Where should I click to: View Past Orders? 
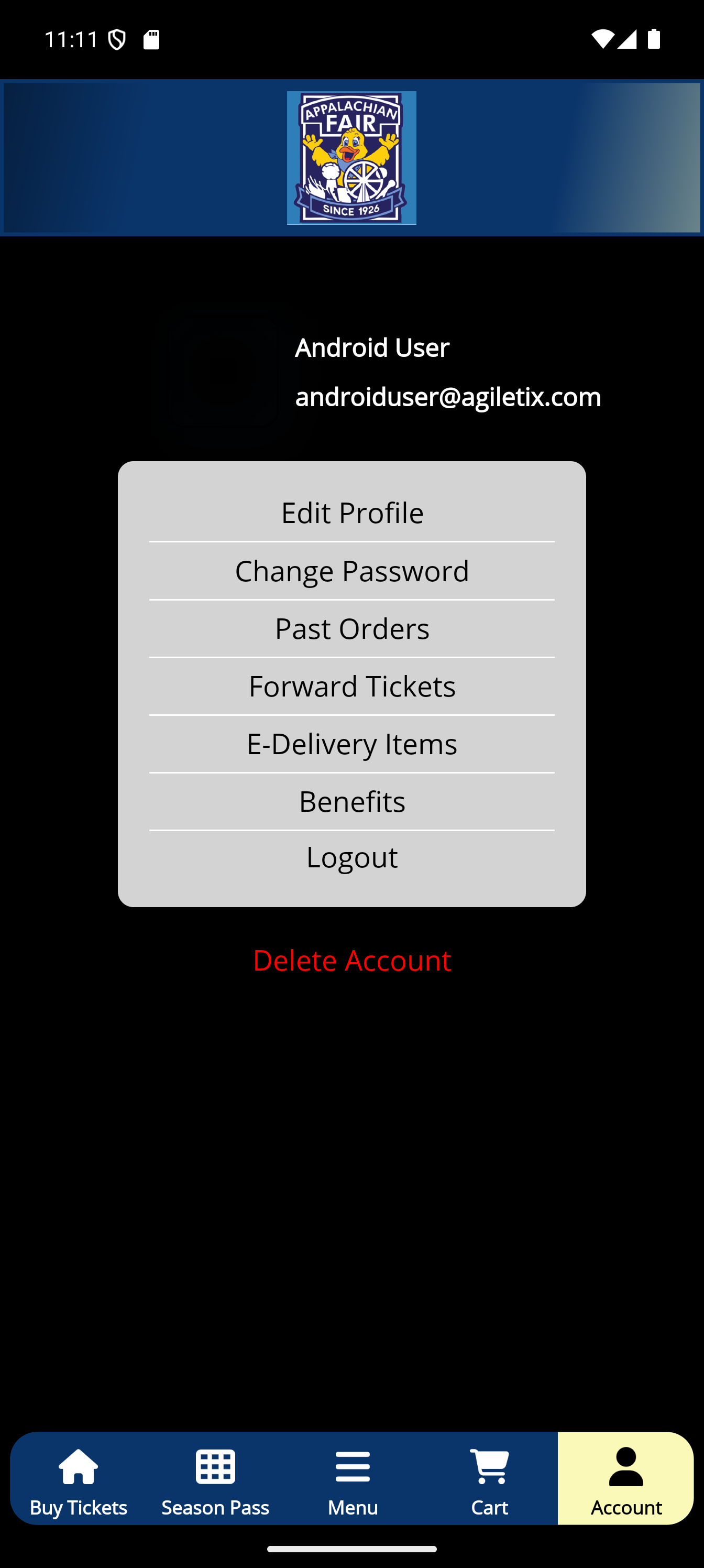point(351,629)
